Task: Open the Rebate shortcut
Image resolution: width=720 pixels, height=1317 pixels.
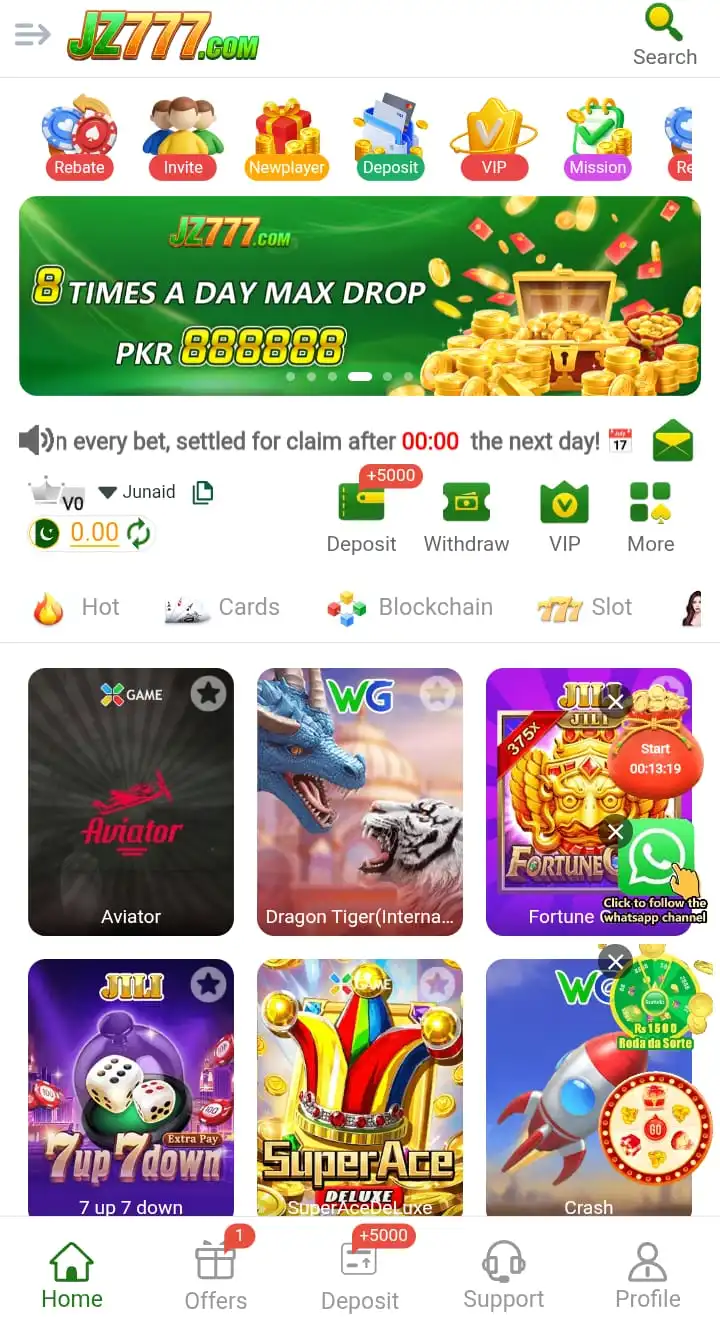Action: 79,138
